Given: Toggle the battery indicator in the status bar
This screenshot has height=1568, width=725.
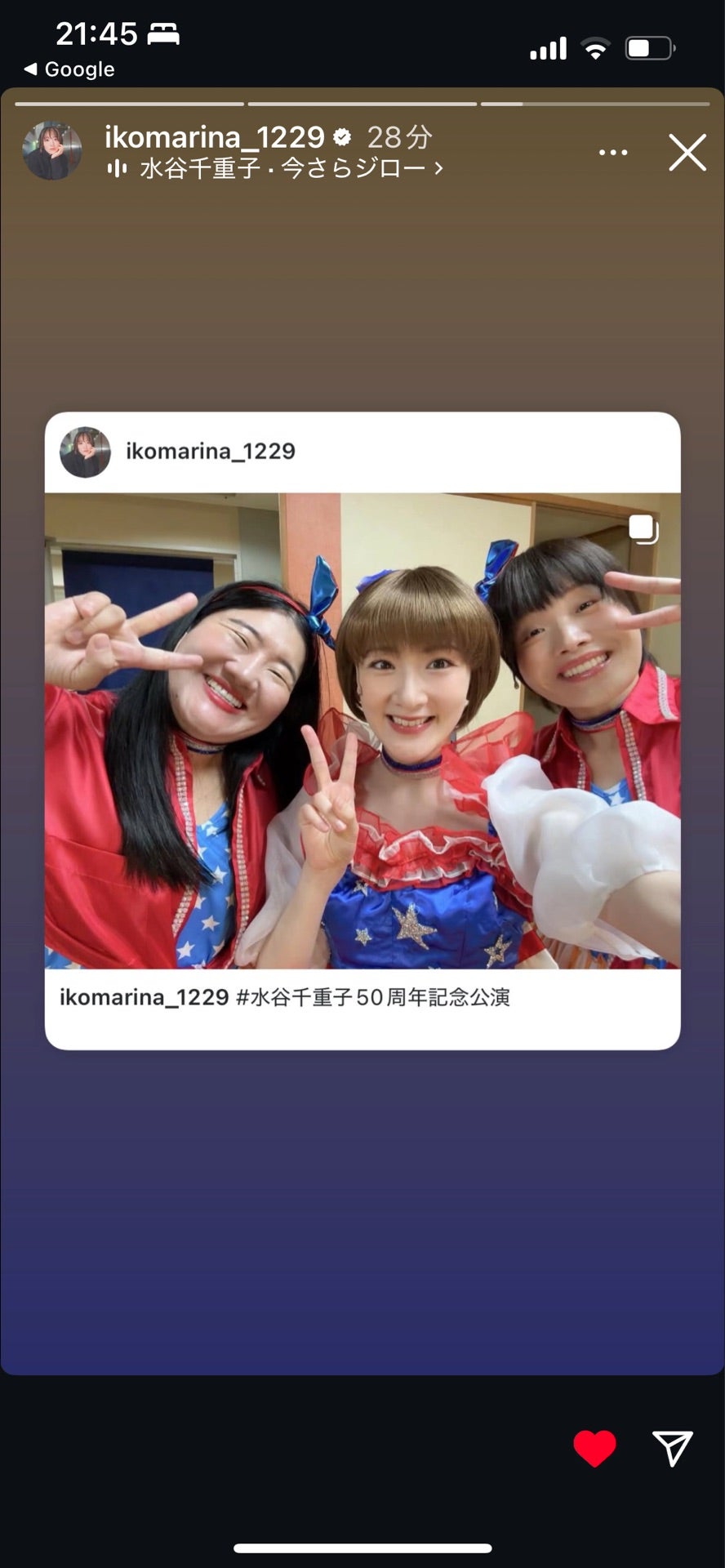Looking at the screenshot, I should click(649, 47).
